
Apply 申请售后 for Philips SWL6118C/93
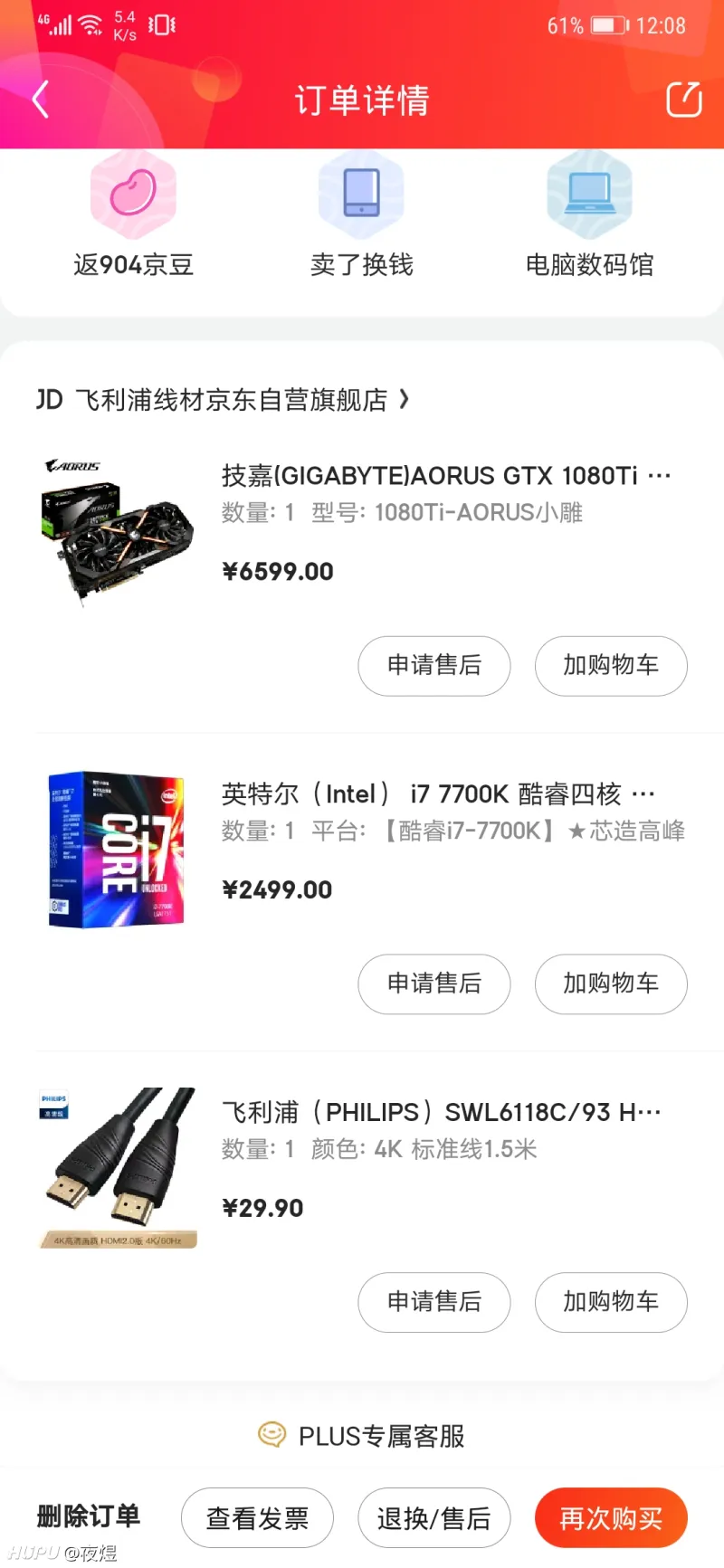click(434, 1302)
